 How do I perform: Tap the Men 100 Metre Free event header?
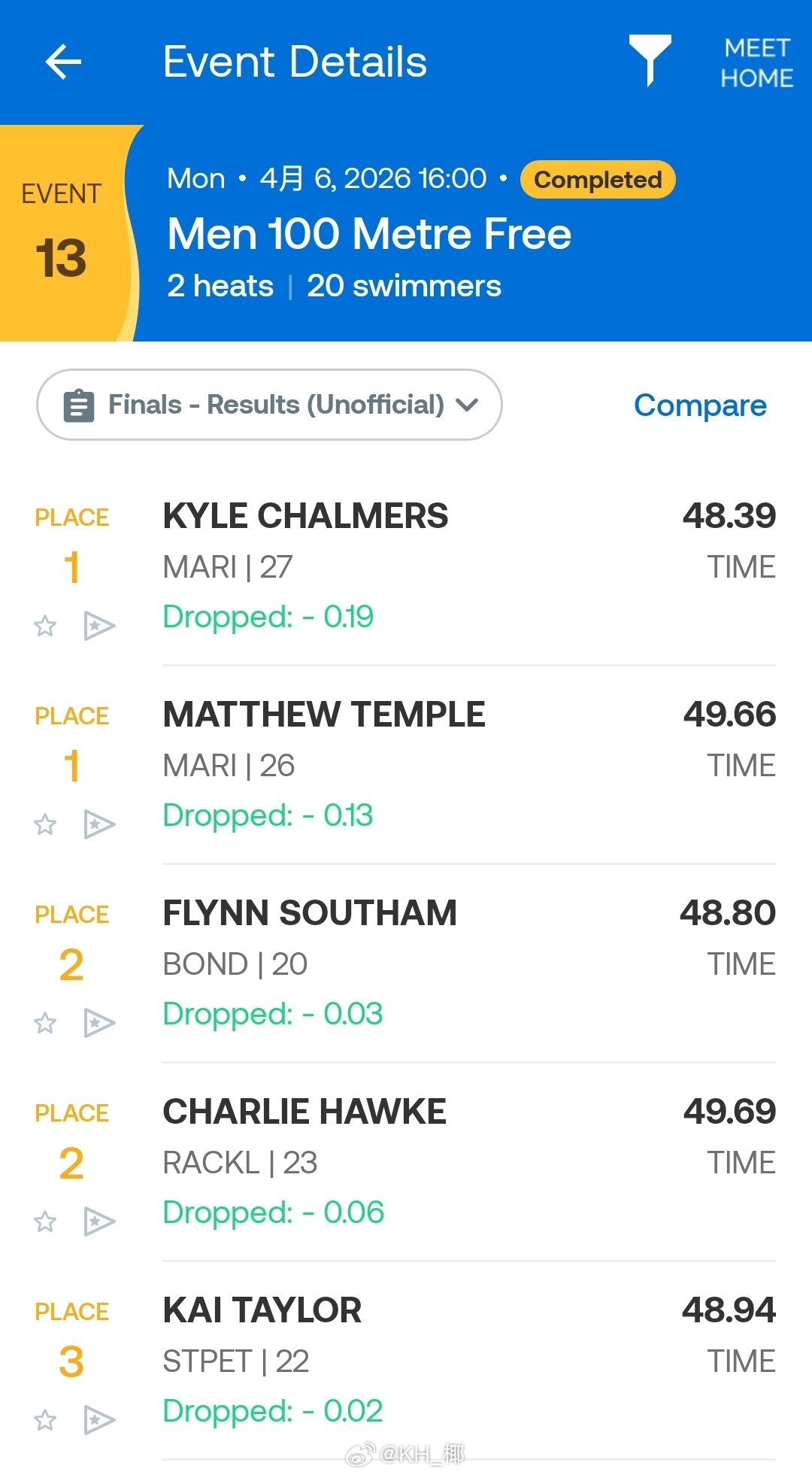[x=368, y=234]
